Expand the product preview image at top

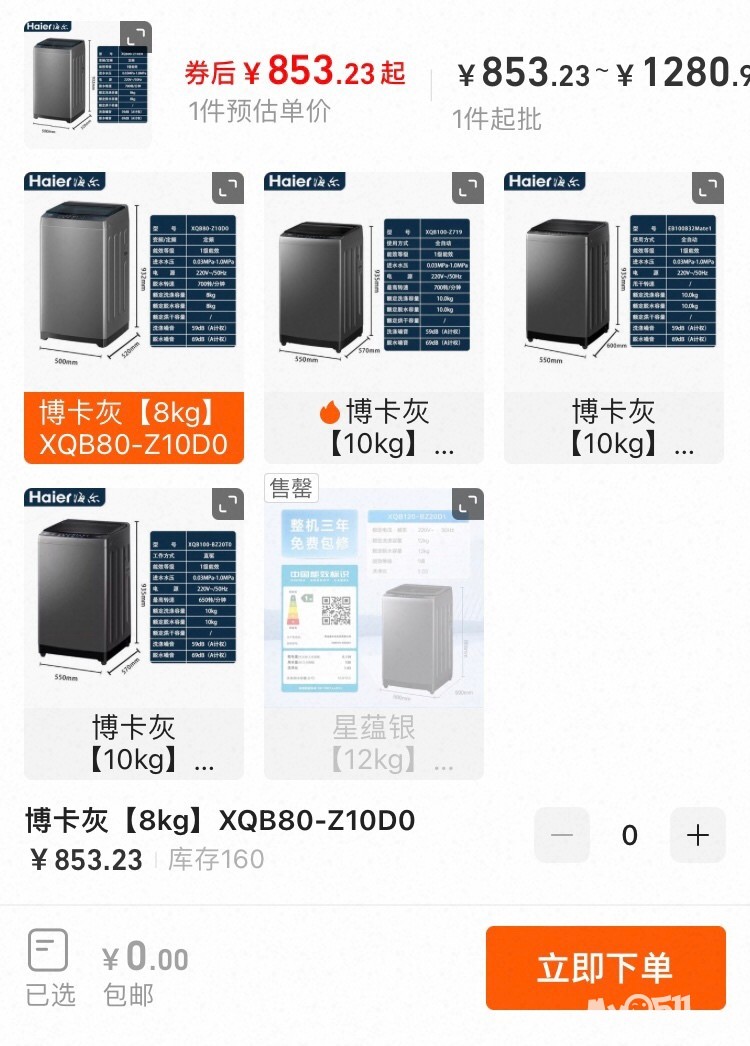137,37
